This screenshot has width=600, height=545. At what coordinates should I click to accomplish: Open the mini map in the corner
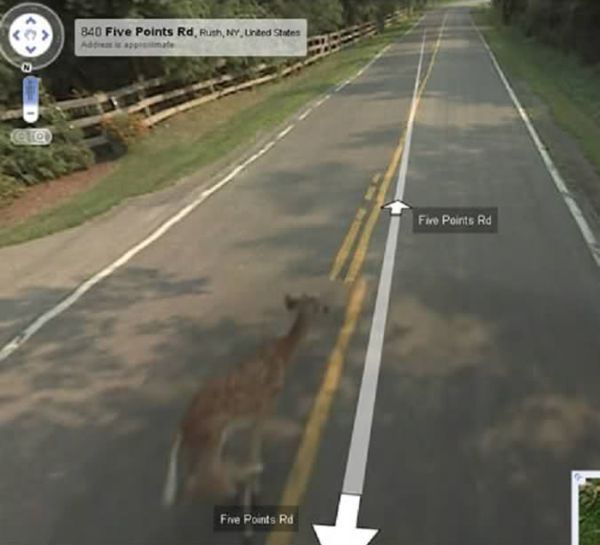(587, 508)
